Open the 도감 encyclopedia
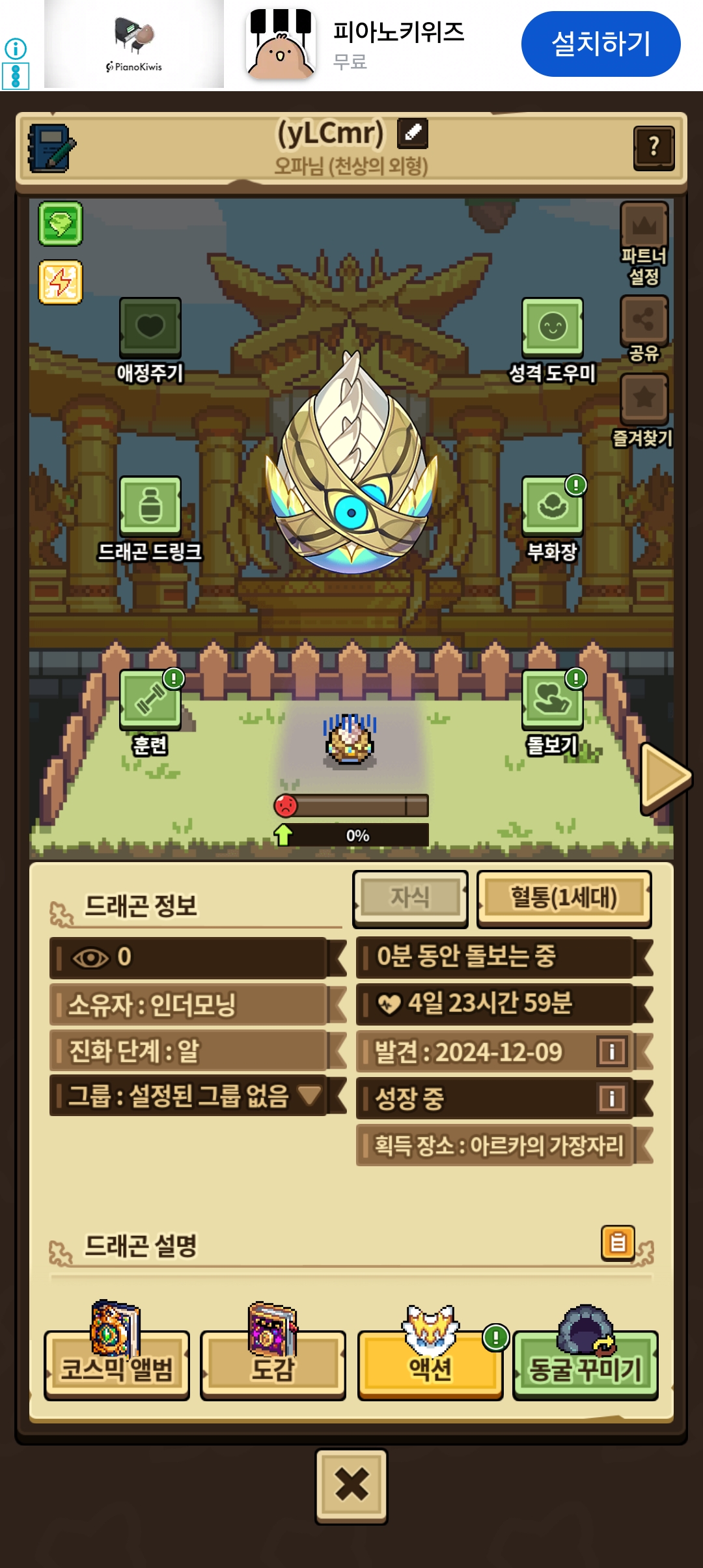The height and width of the screenshot is (1568, 703). click(273, 1365)
